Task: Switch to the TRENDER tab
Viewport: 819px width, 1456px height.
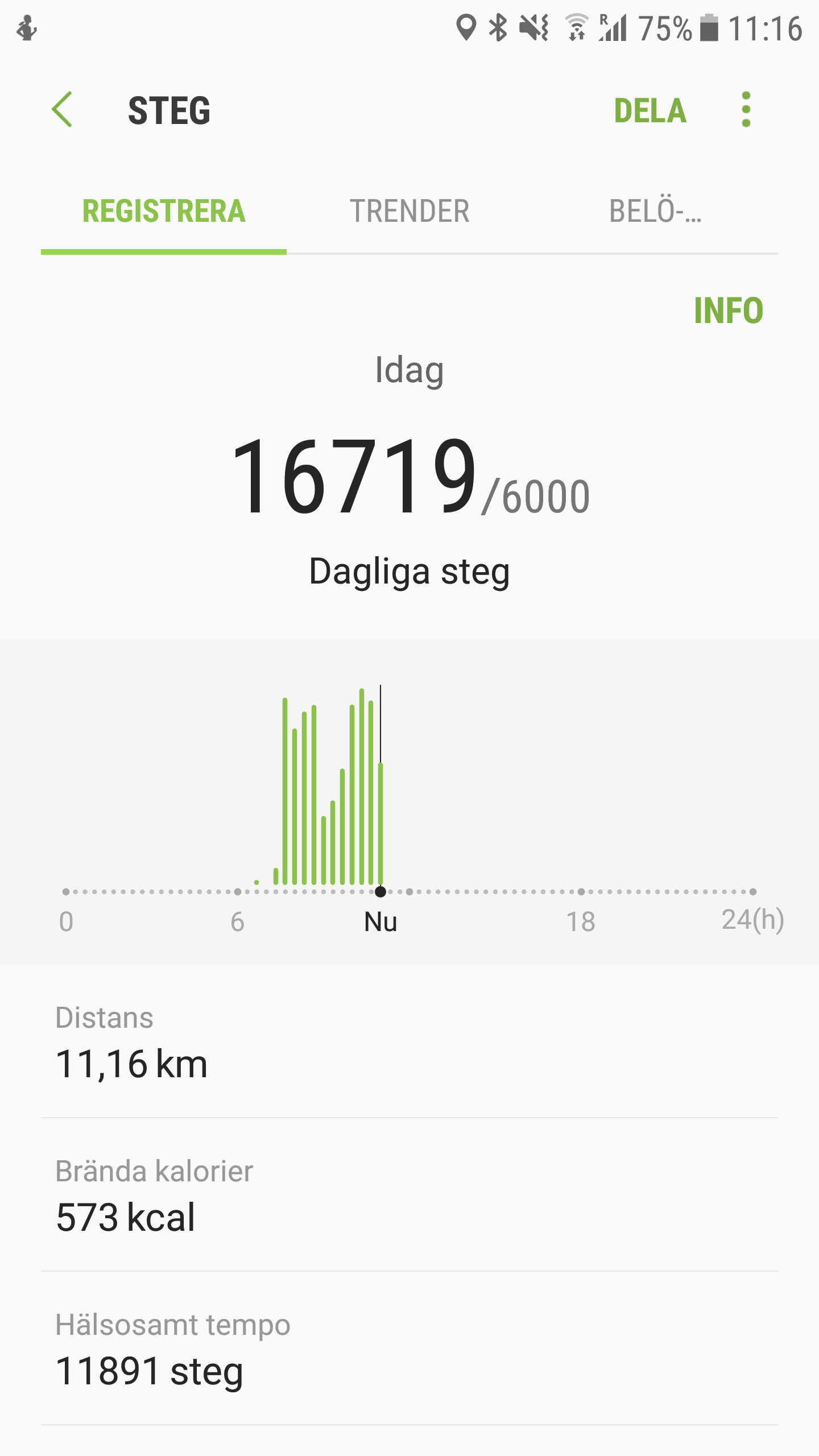Action: tap(409, 212)
